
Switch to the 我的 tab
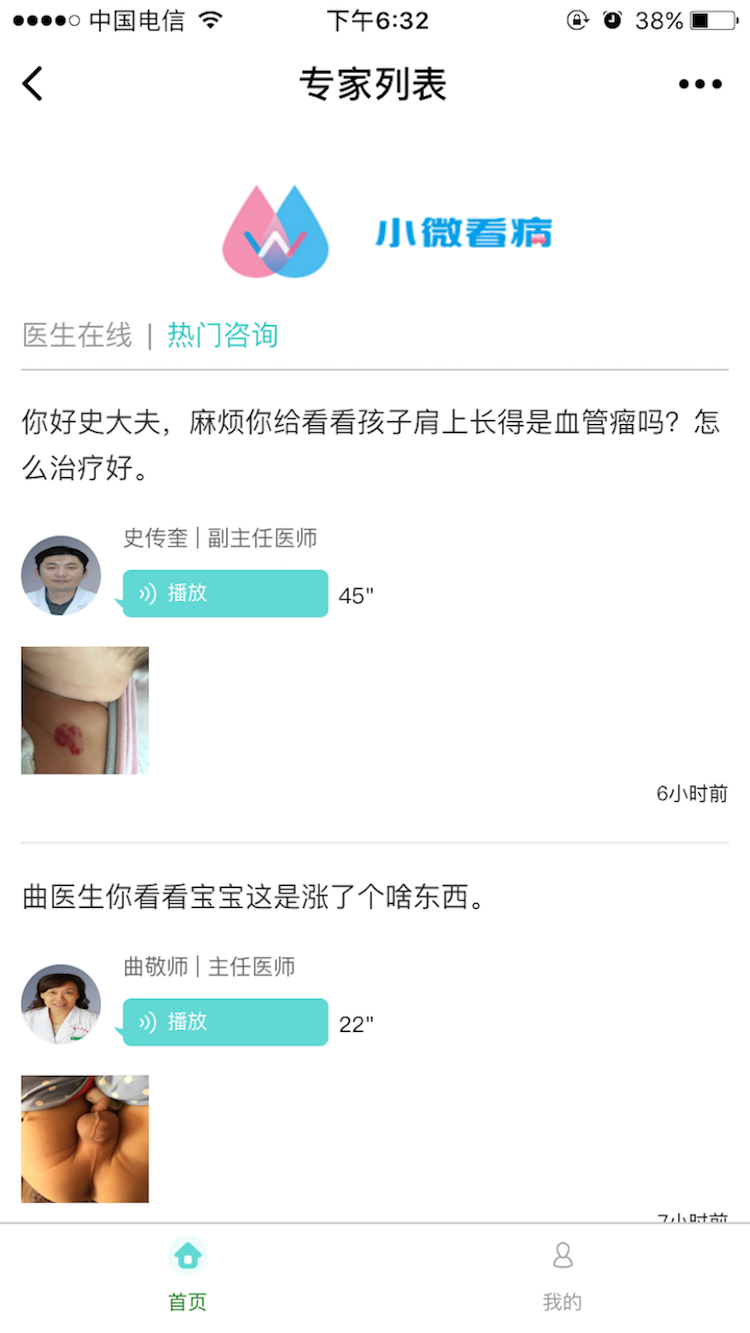click(x=562, y=1273)
